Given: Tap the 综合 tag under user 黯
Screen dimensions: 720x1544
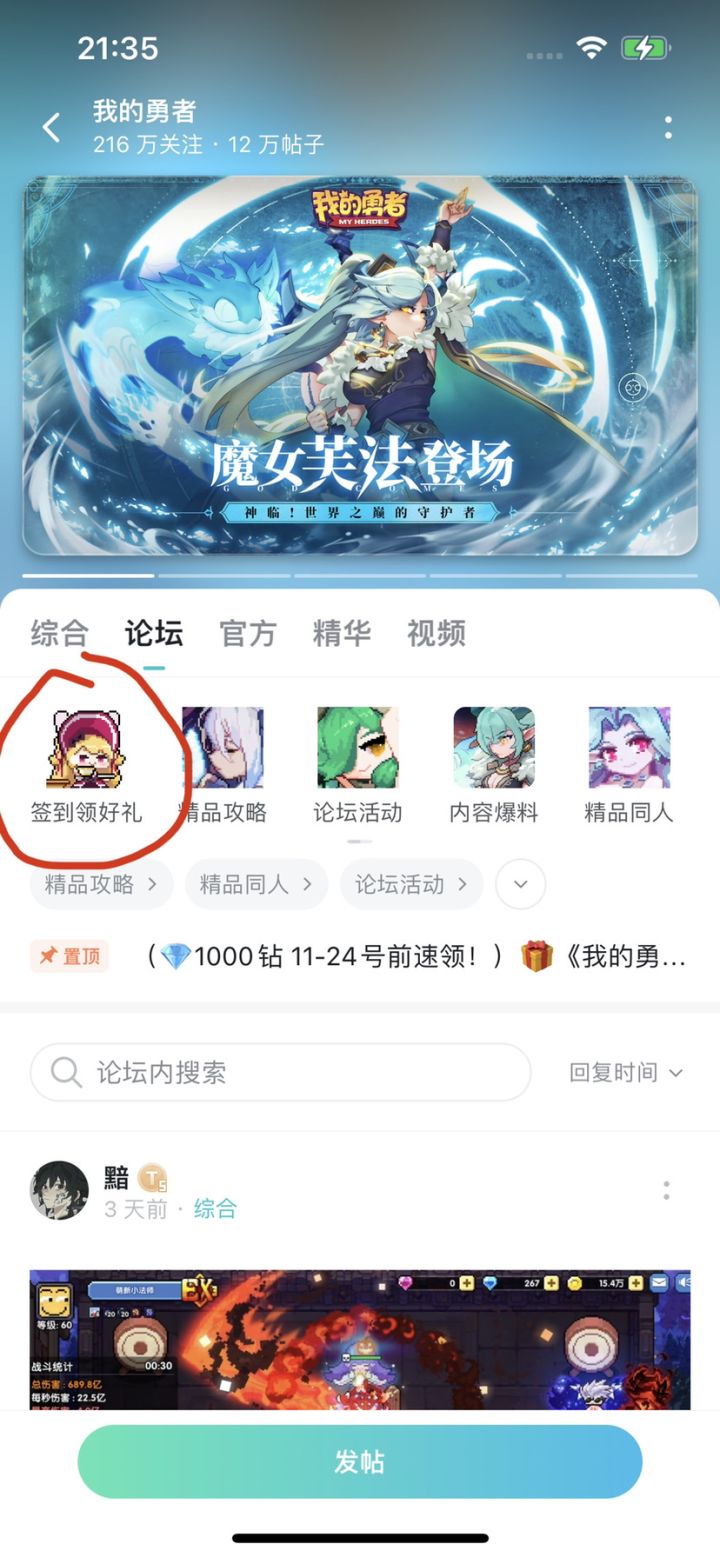Looking at the screenshot, I should (213, 1209).
